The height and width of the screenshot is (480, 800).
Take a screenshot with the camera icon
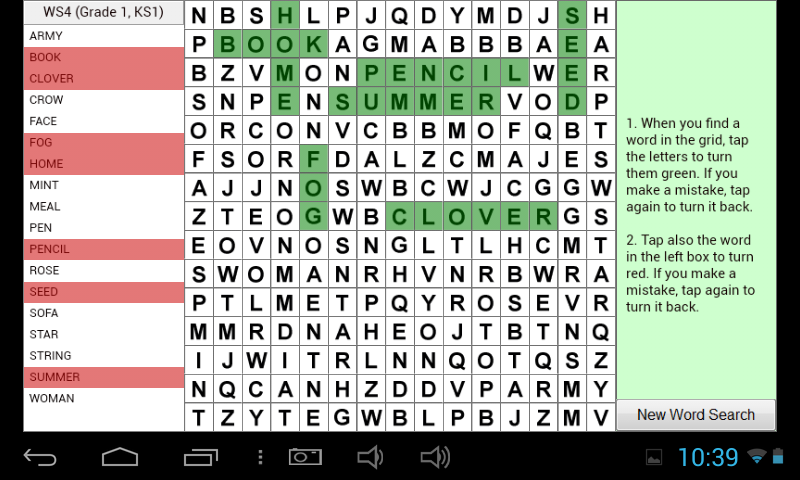pos(305,457)
